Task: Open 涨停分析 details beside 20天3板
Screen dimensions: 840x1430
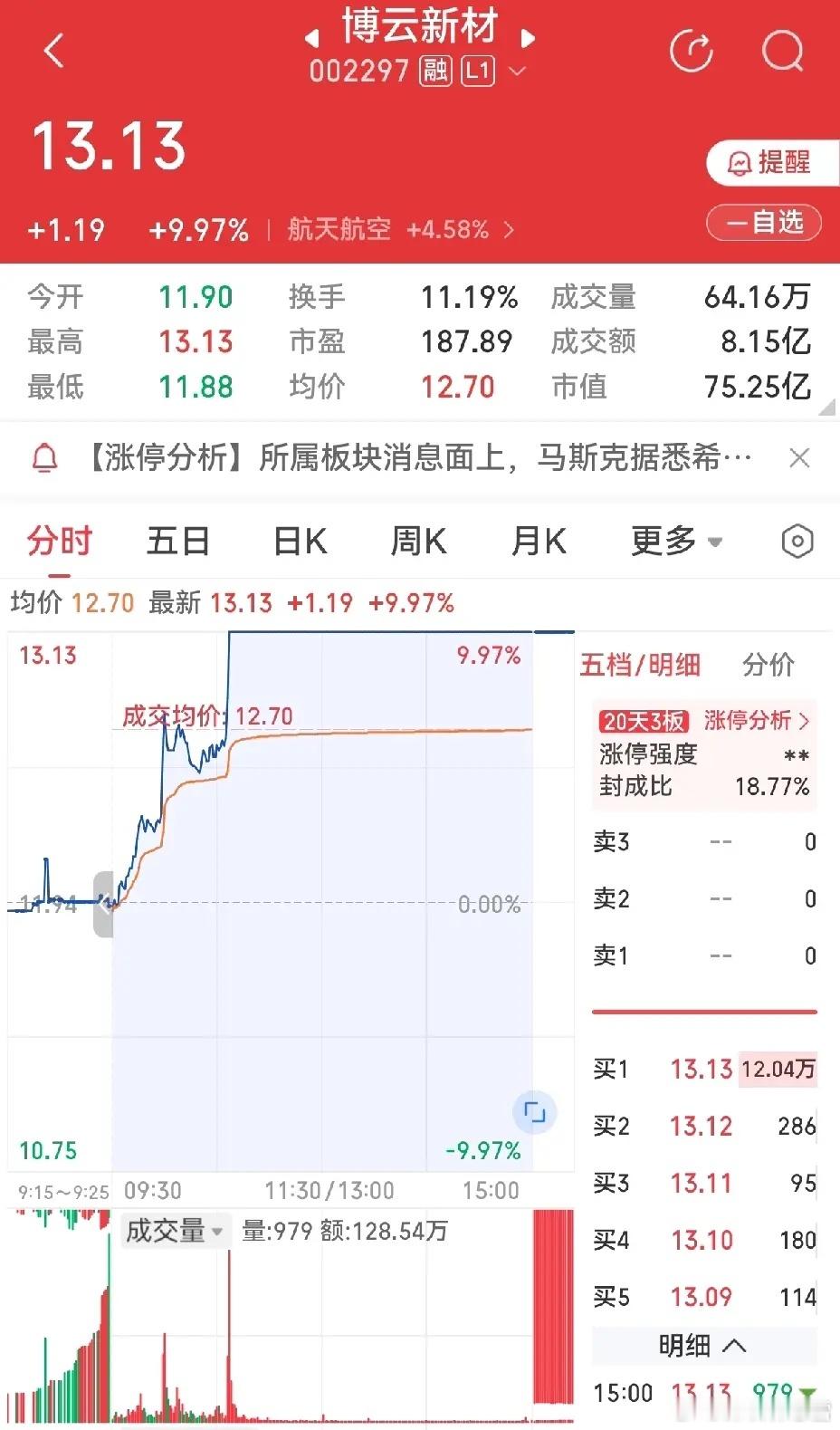Action: pyautogui.click(x=757, y=721)
